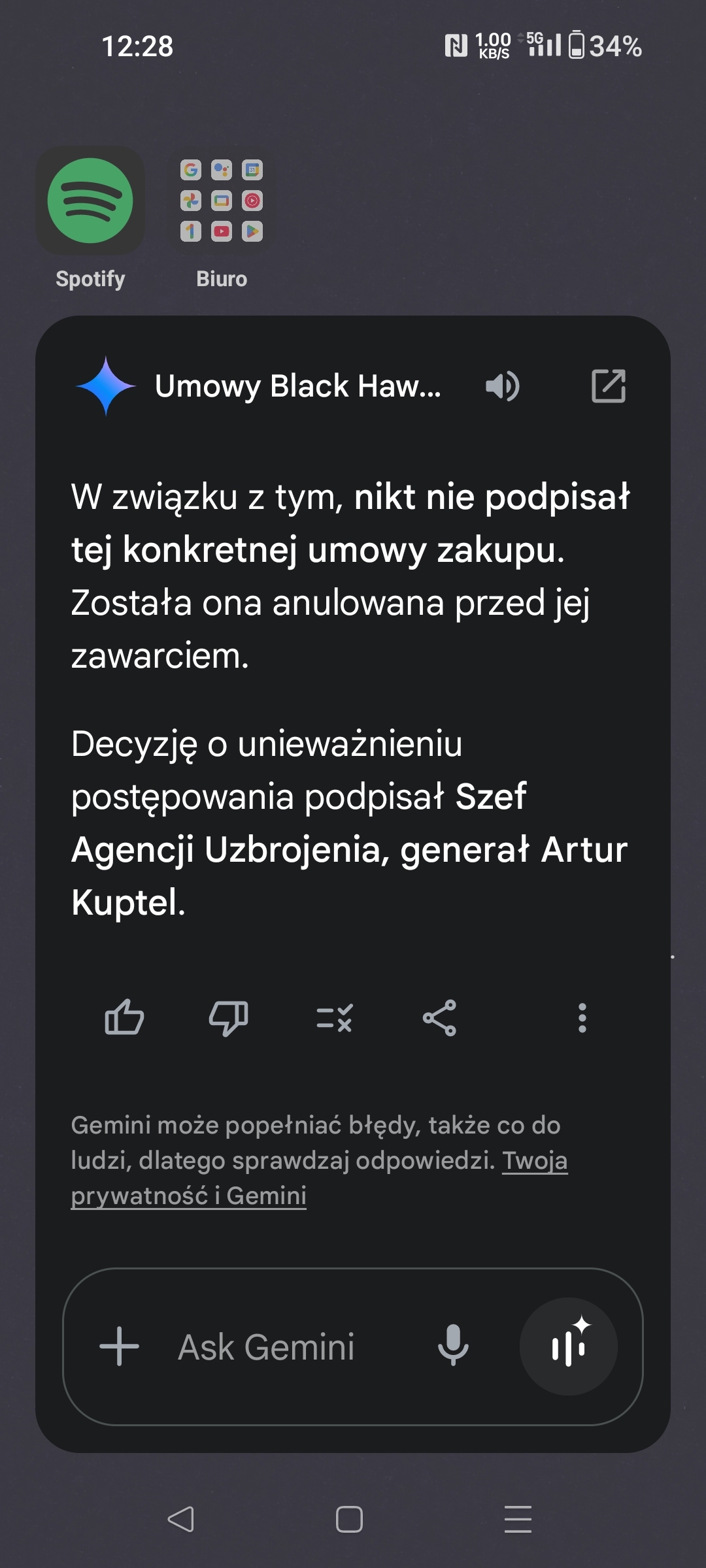
Task: Give the response a thumbs down
Action: 228,1019
